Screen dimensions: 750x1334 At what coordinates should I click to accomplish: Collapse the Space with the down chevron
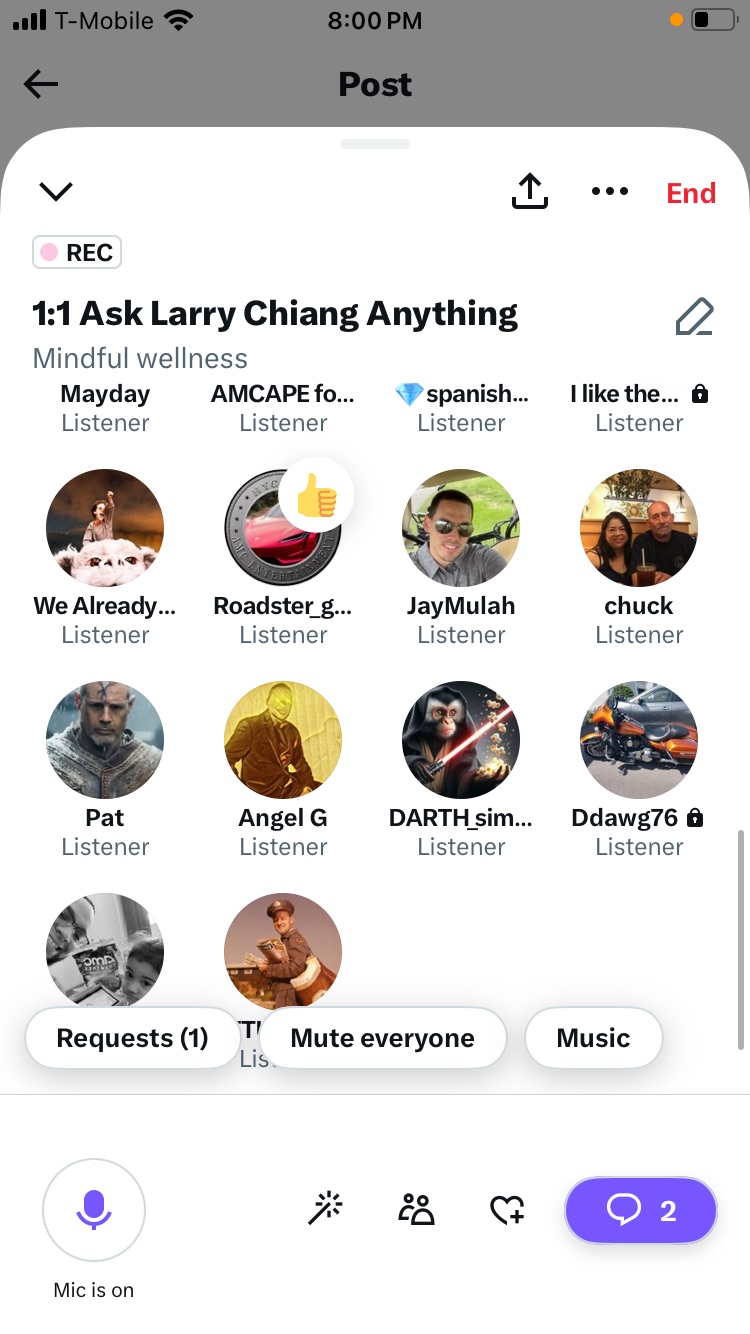tap(55, 191)
